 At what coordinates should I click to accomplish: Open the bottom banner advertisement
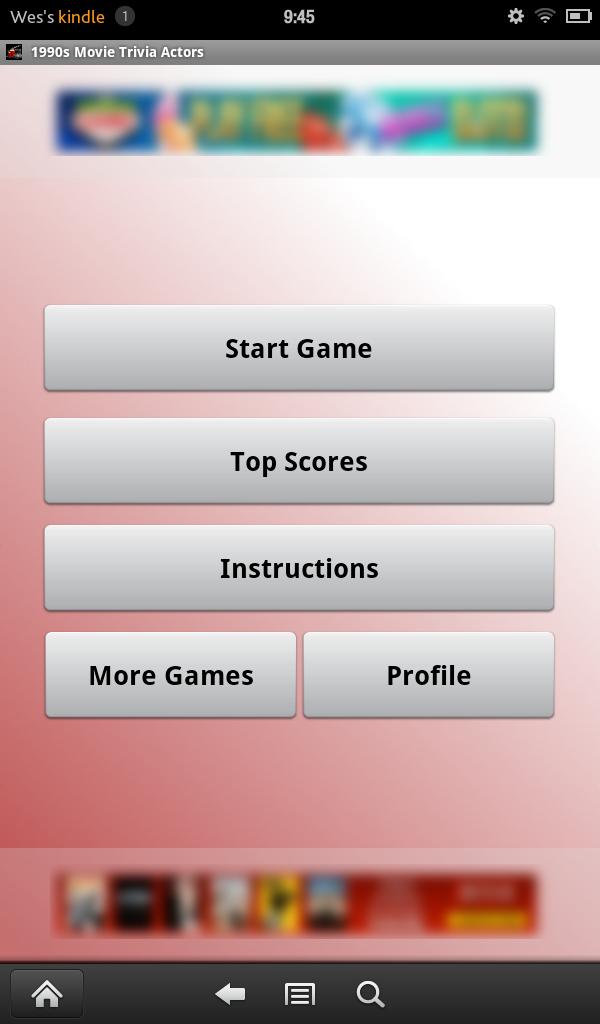click(296, 905)
